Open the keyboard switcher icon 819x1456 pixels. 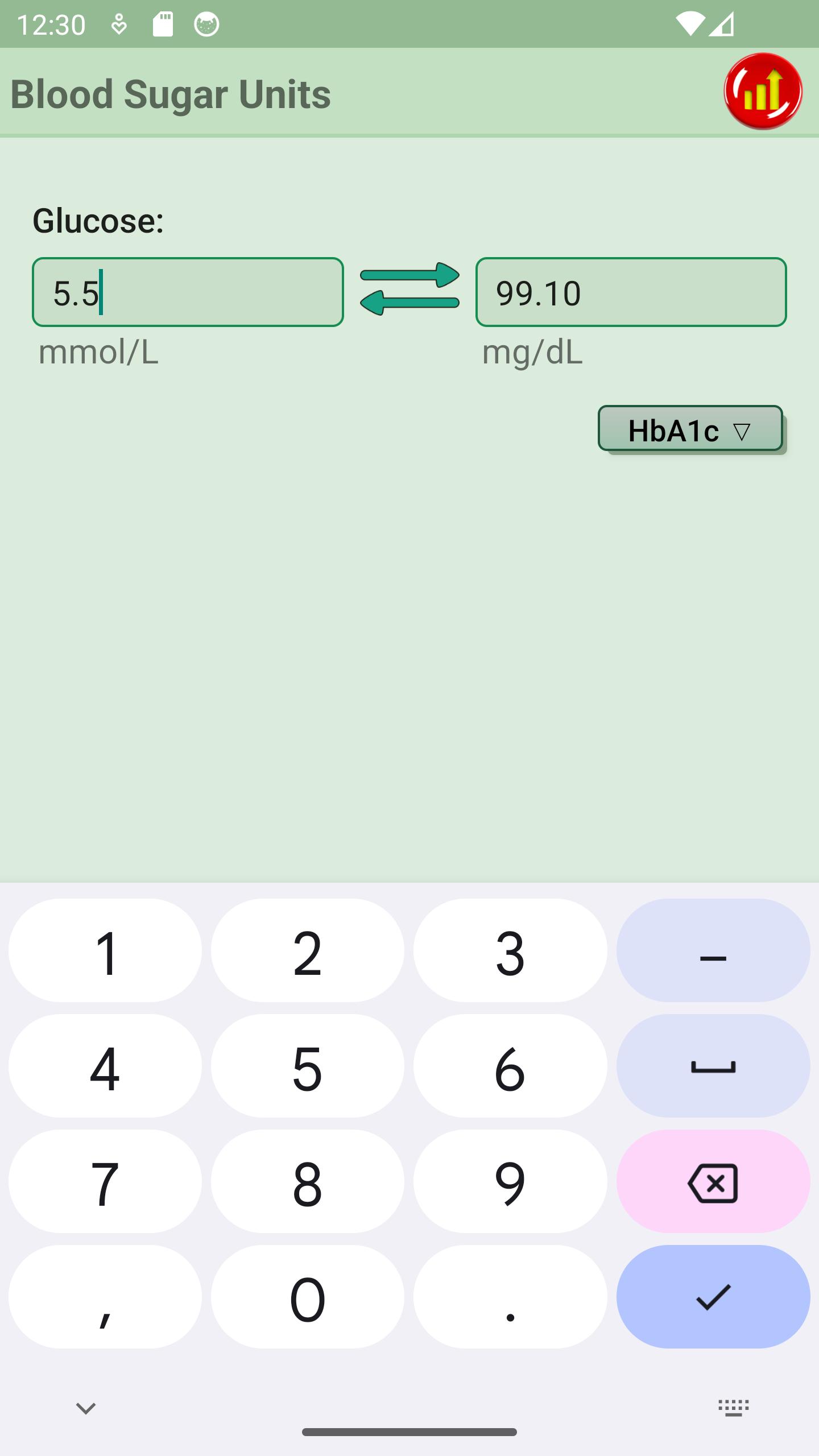(734, 1408)
